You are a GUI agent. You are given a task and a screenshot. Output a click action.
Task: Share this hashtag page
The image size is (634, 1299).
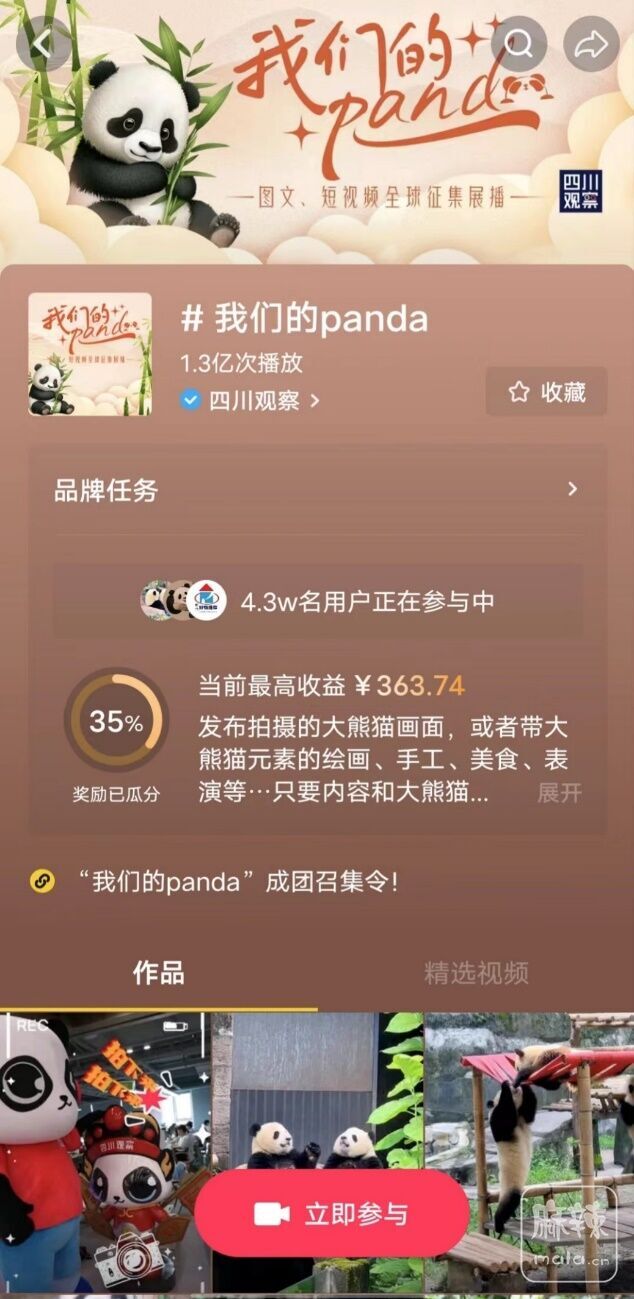[592, 44]
